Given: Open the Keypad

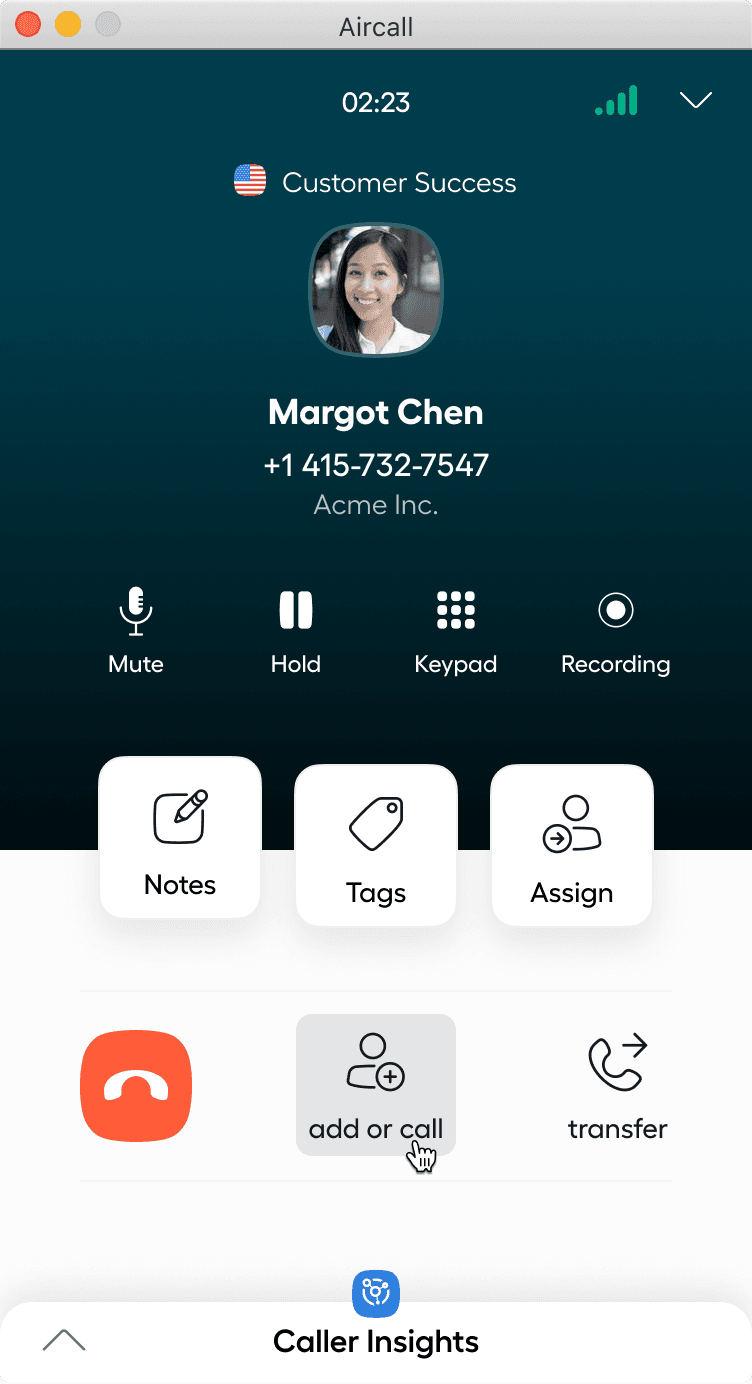Looking at the screenshot, I should pyautogui.click(x=456, y=630).
